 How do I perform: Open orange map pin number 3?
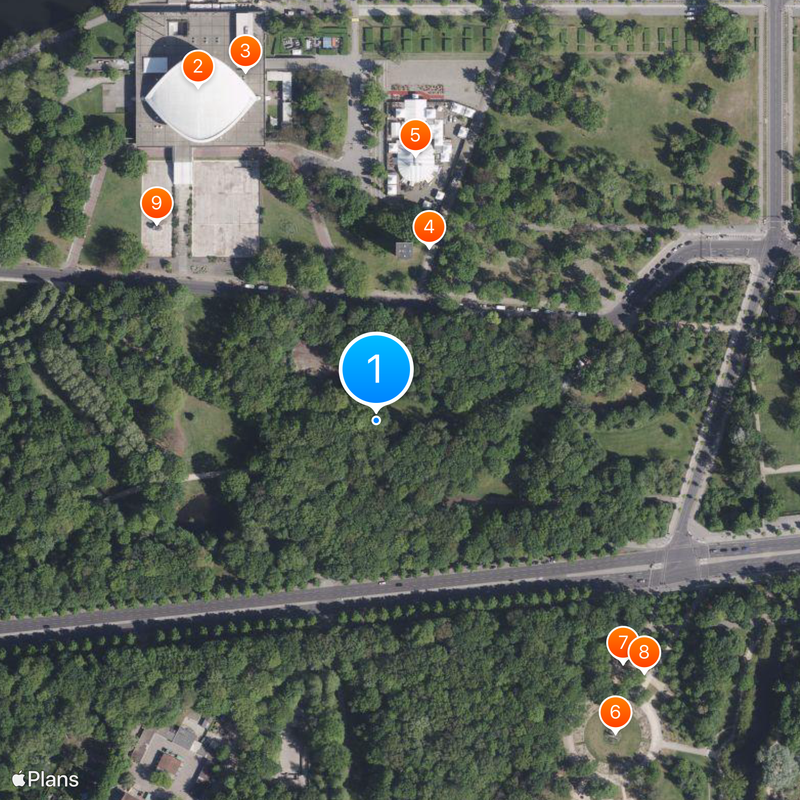(x=245, y=50)
